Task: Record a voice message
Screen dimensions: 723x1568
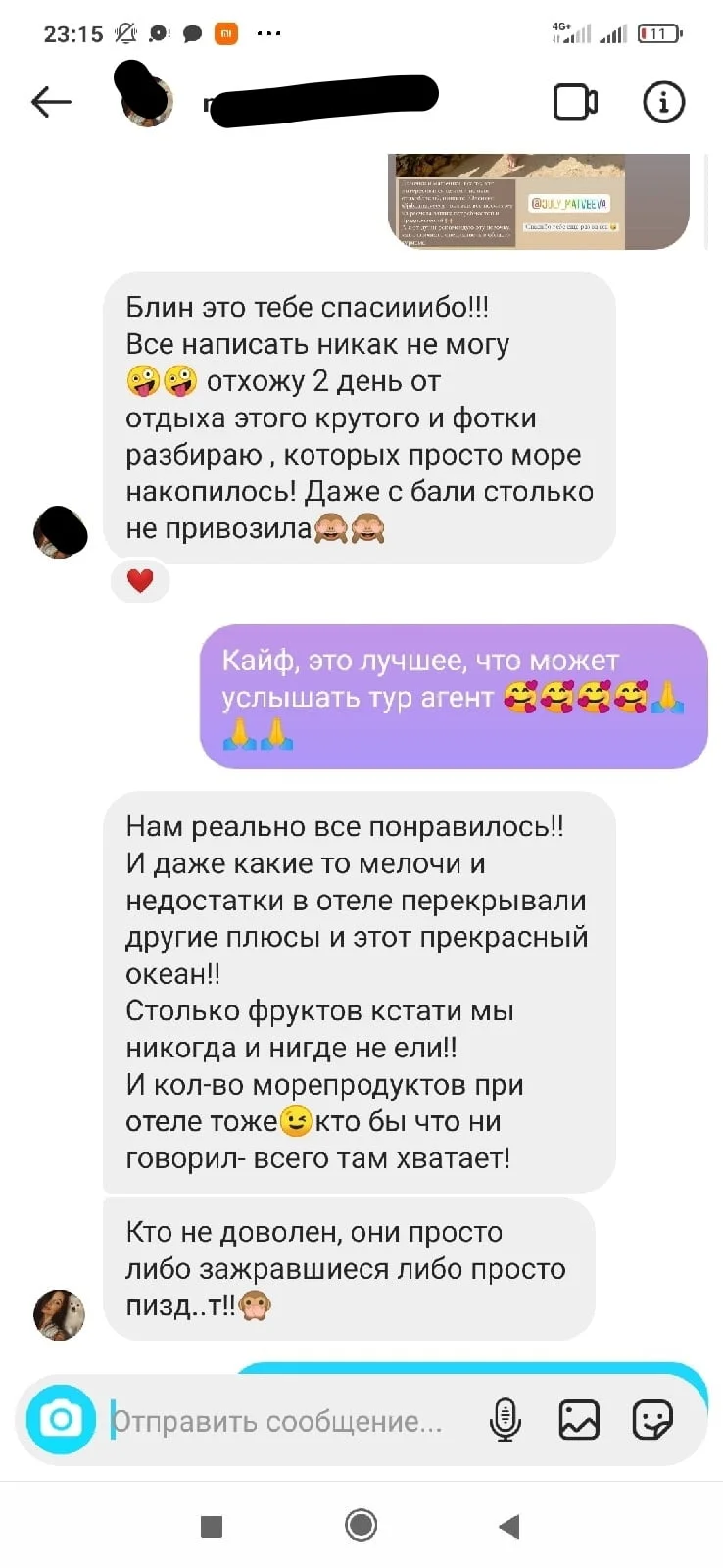Action: 506,1419
